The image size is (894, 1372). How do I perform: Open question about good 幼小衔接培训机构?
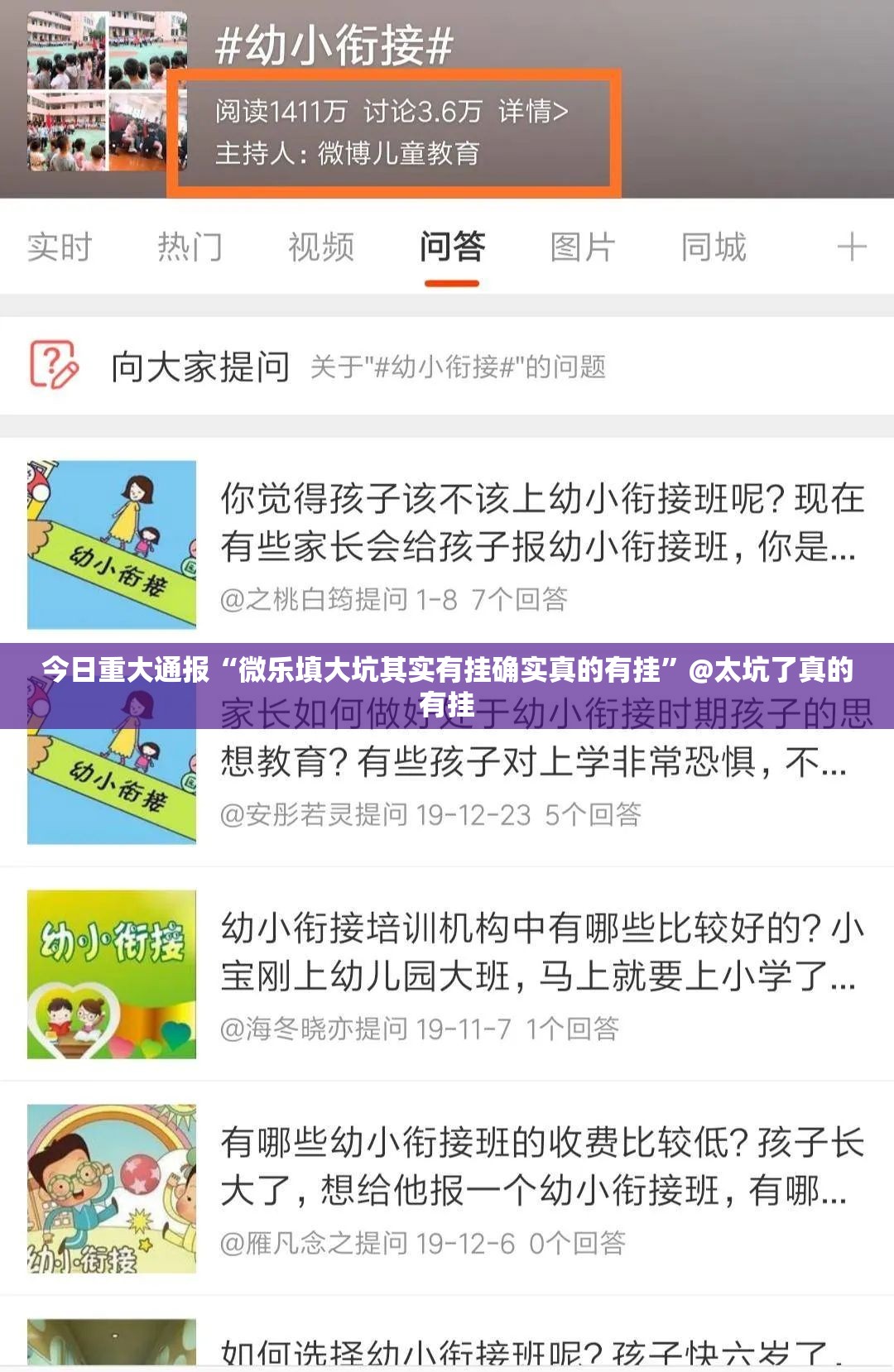pyautogui.click(x=542, y=953)
